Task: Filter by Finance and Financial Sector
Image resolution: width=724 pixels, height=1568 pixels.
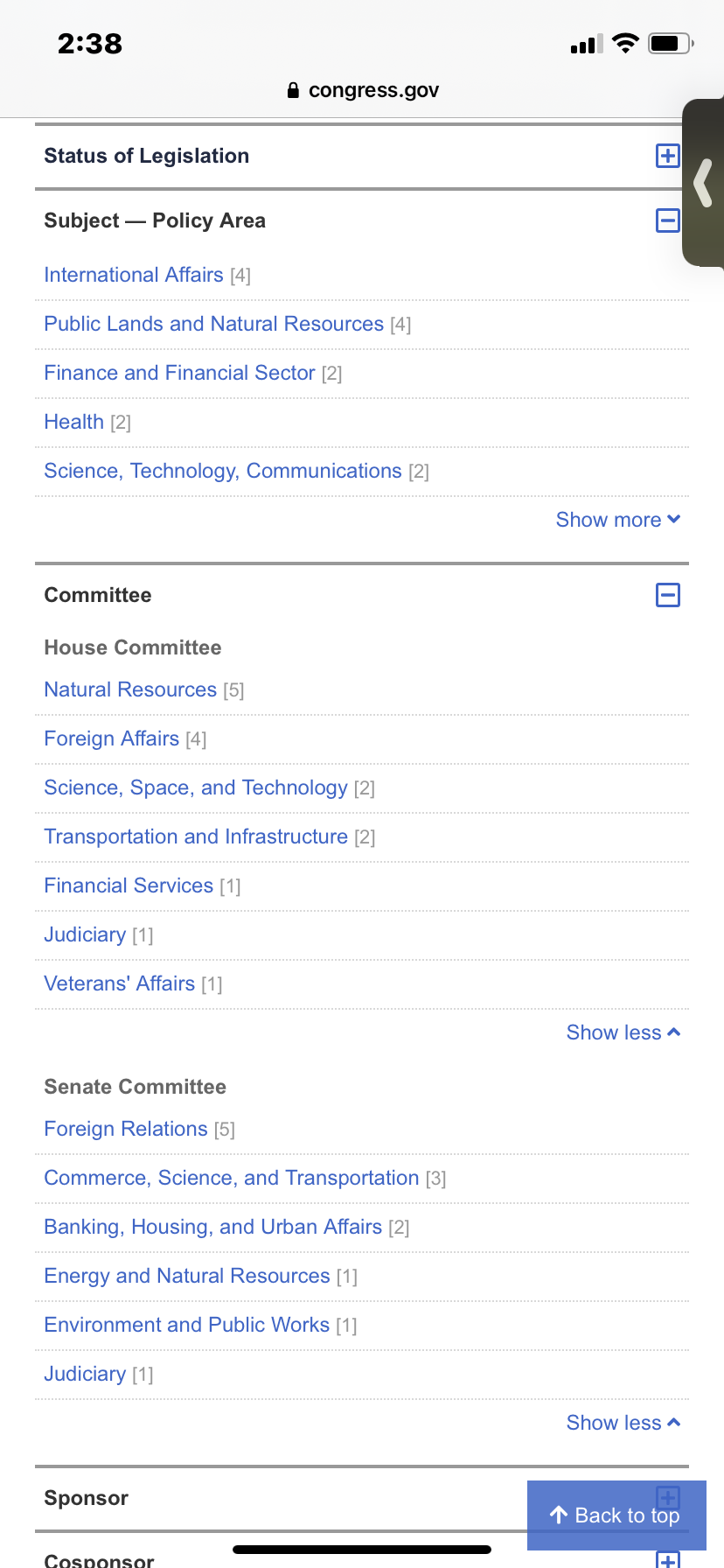Action: (x=179, y=373)
